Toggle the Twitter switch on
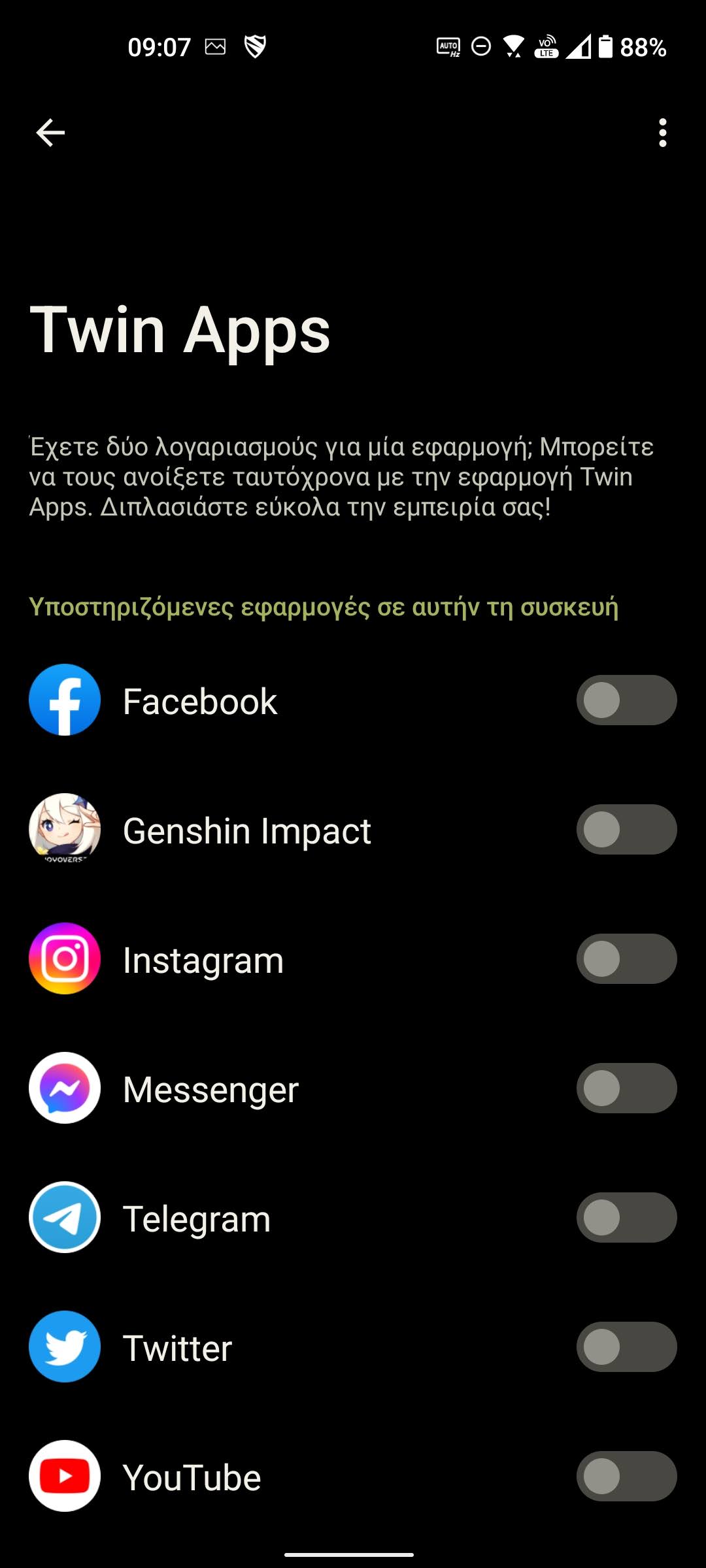 click(626, 1347)
